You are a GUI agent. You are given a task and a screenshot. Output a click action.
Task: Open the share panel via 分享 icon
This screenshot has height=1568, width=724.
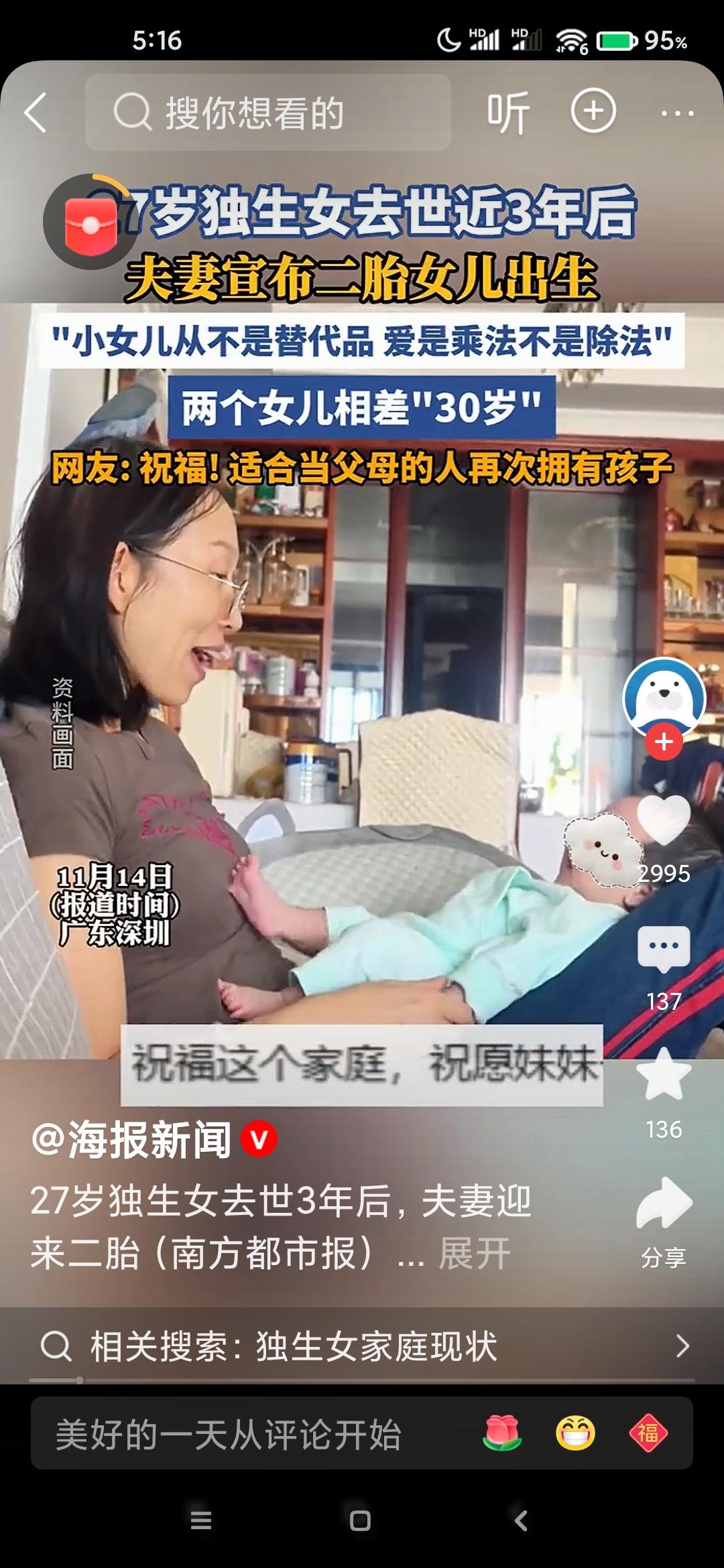coord(664,1199)
